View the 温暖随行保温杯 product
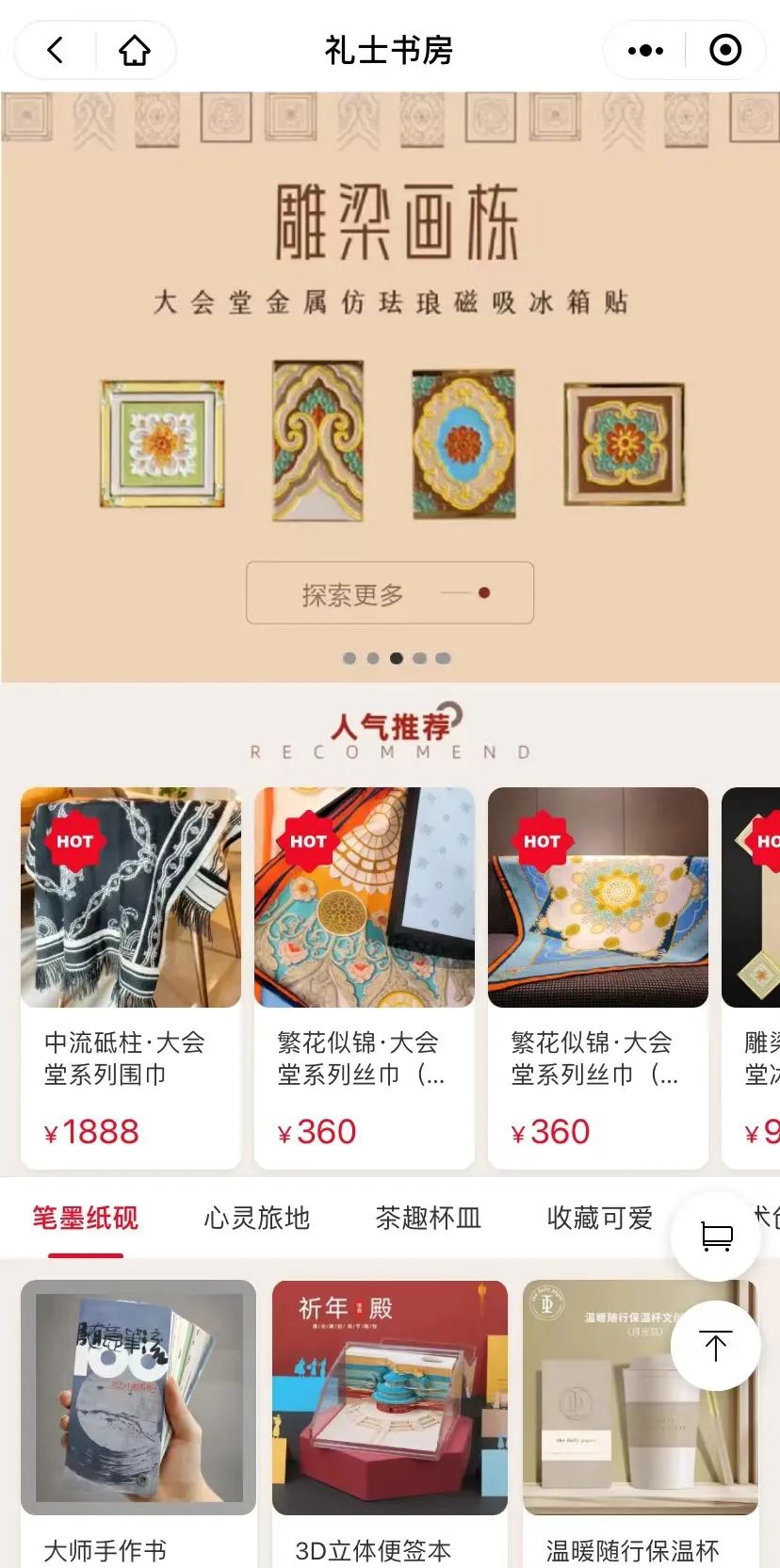 (x=641, y=1423)
